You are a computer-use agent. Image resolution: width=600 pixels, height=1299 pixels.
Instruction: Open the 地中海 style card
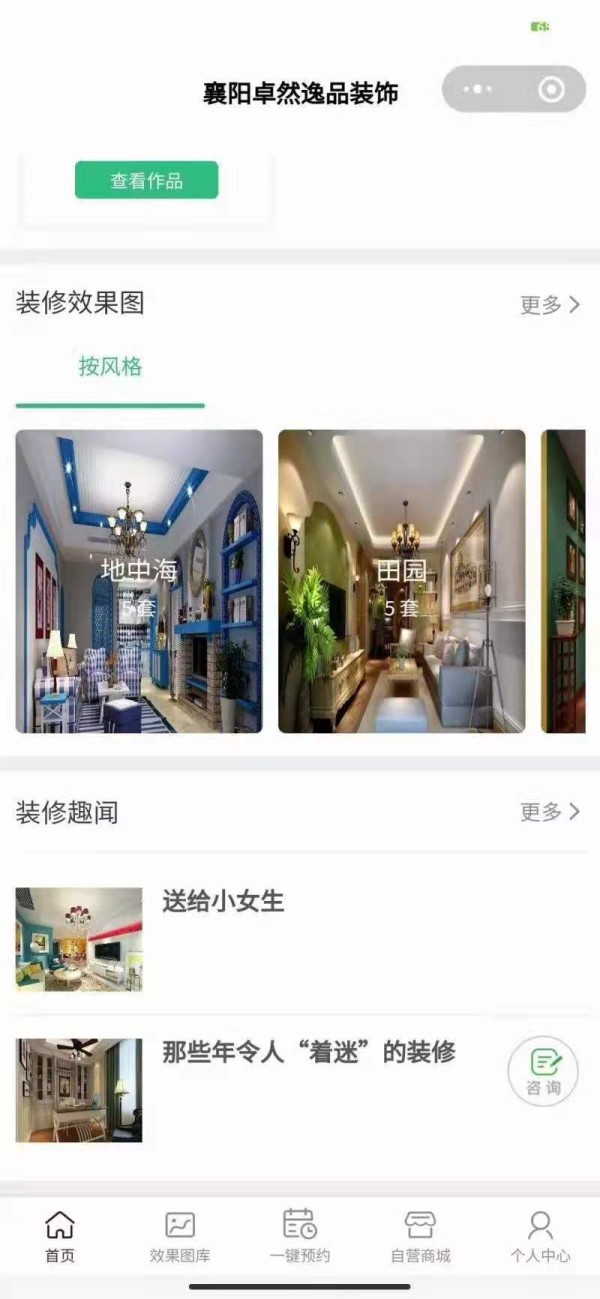click(139, 582)
